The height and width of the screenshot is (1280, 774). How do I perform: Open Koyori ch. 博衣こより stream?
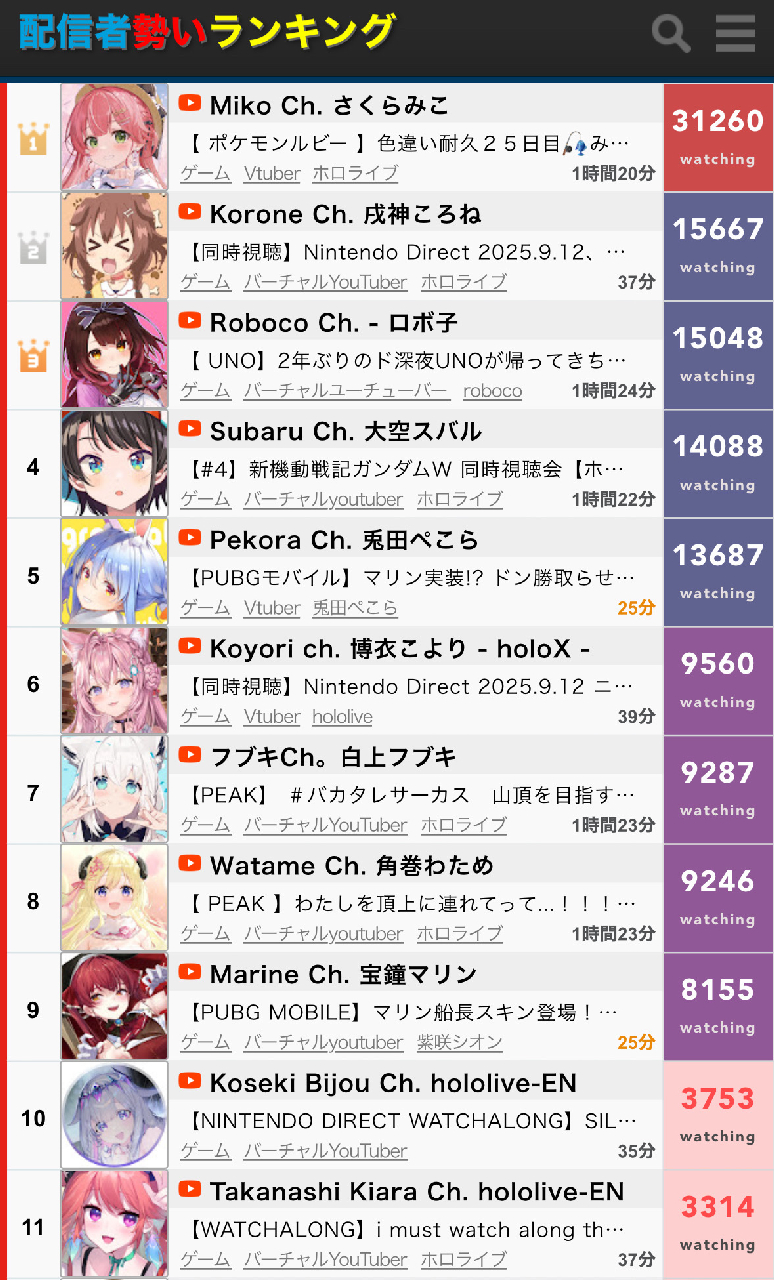(399, 649)
